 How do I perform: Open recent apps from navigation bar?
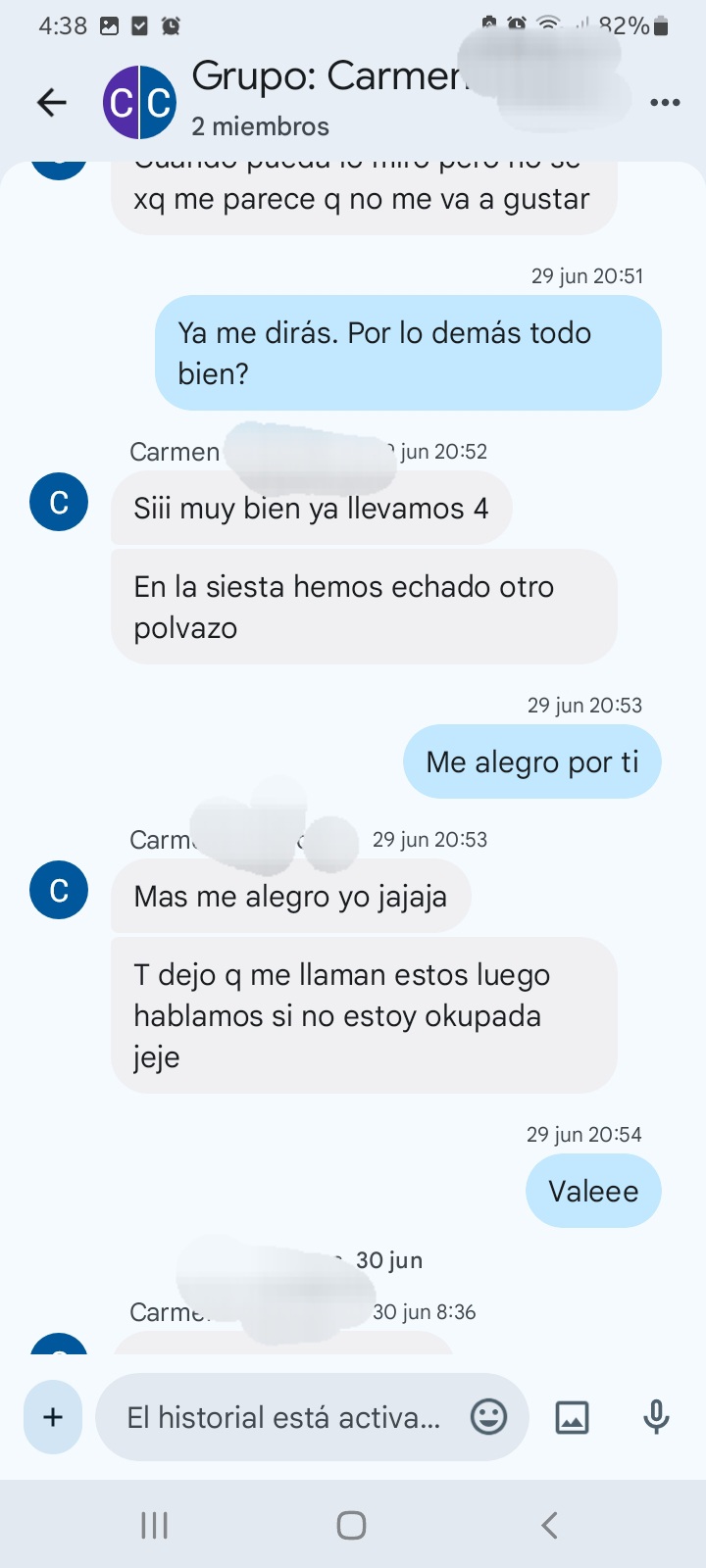(154, 1525)
